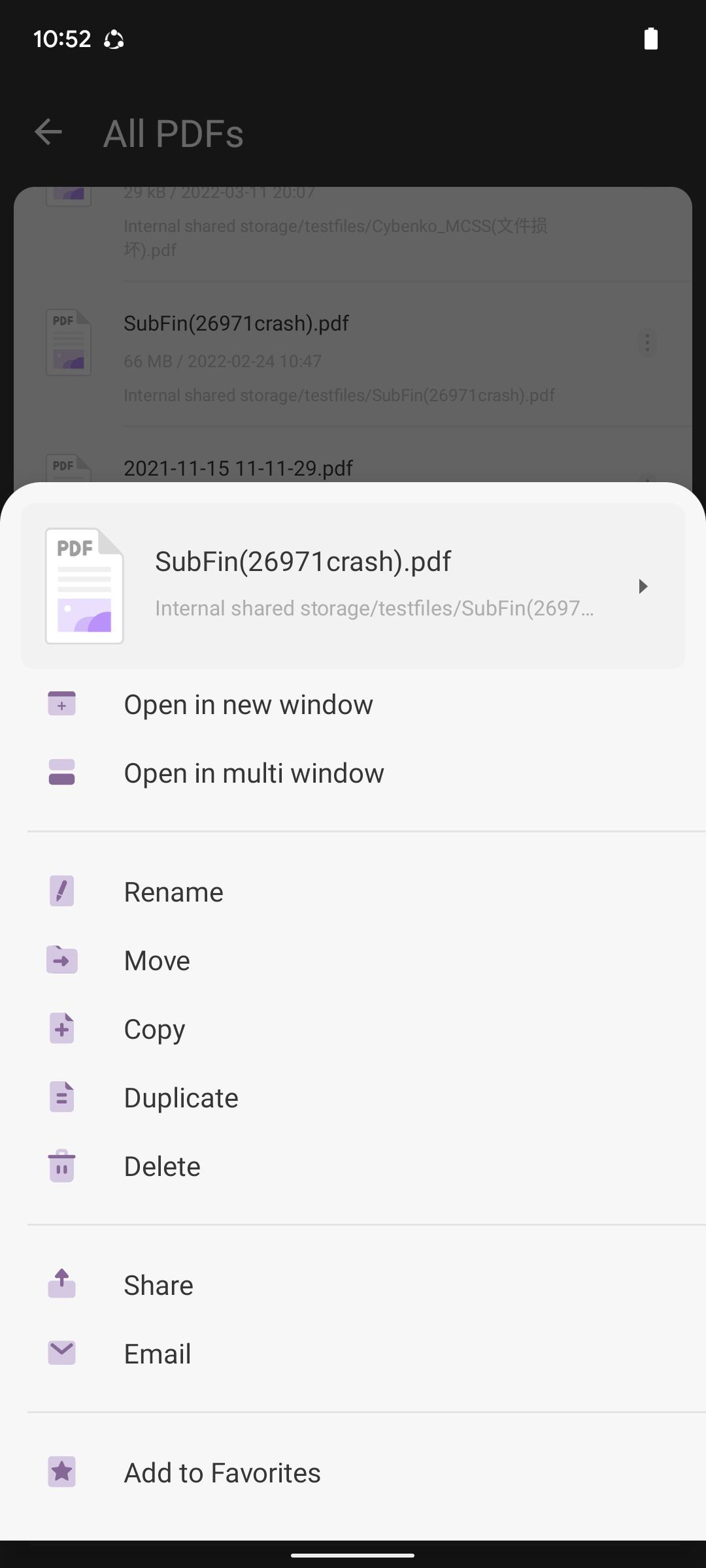
Task: Tap the Open in multi window layout icon
Action: [61, 772]
